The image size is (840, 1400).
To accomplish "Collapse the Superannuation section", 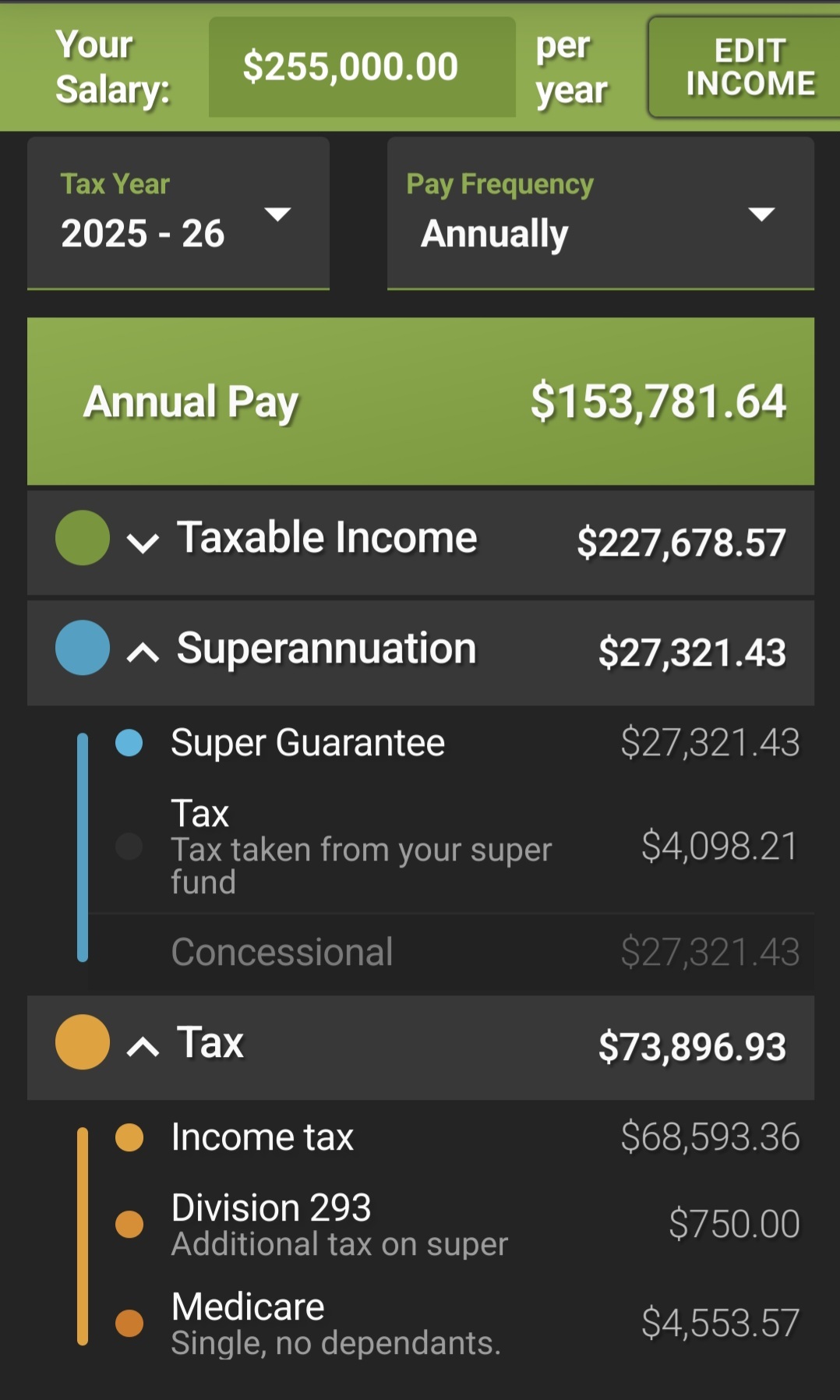I will (421, 652).
